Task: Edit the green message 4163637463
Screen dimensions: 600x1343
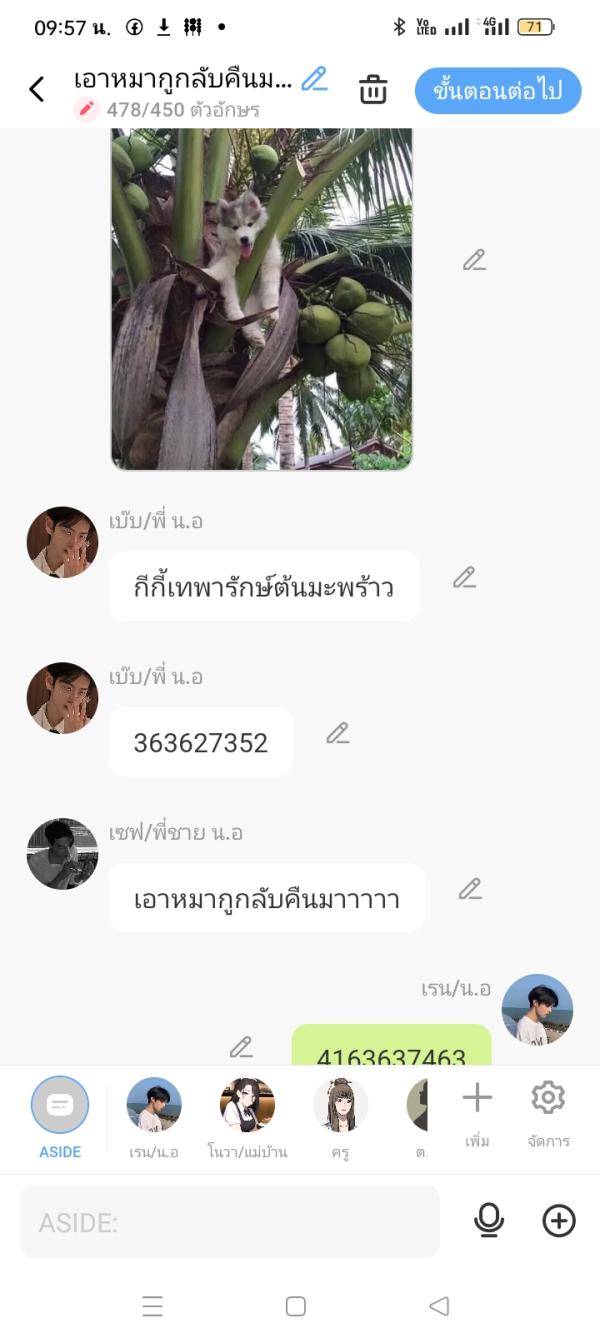Action: click(x=241, y=1047)
